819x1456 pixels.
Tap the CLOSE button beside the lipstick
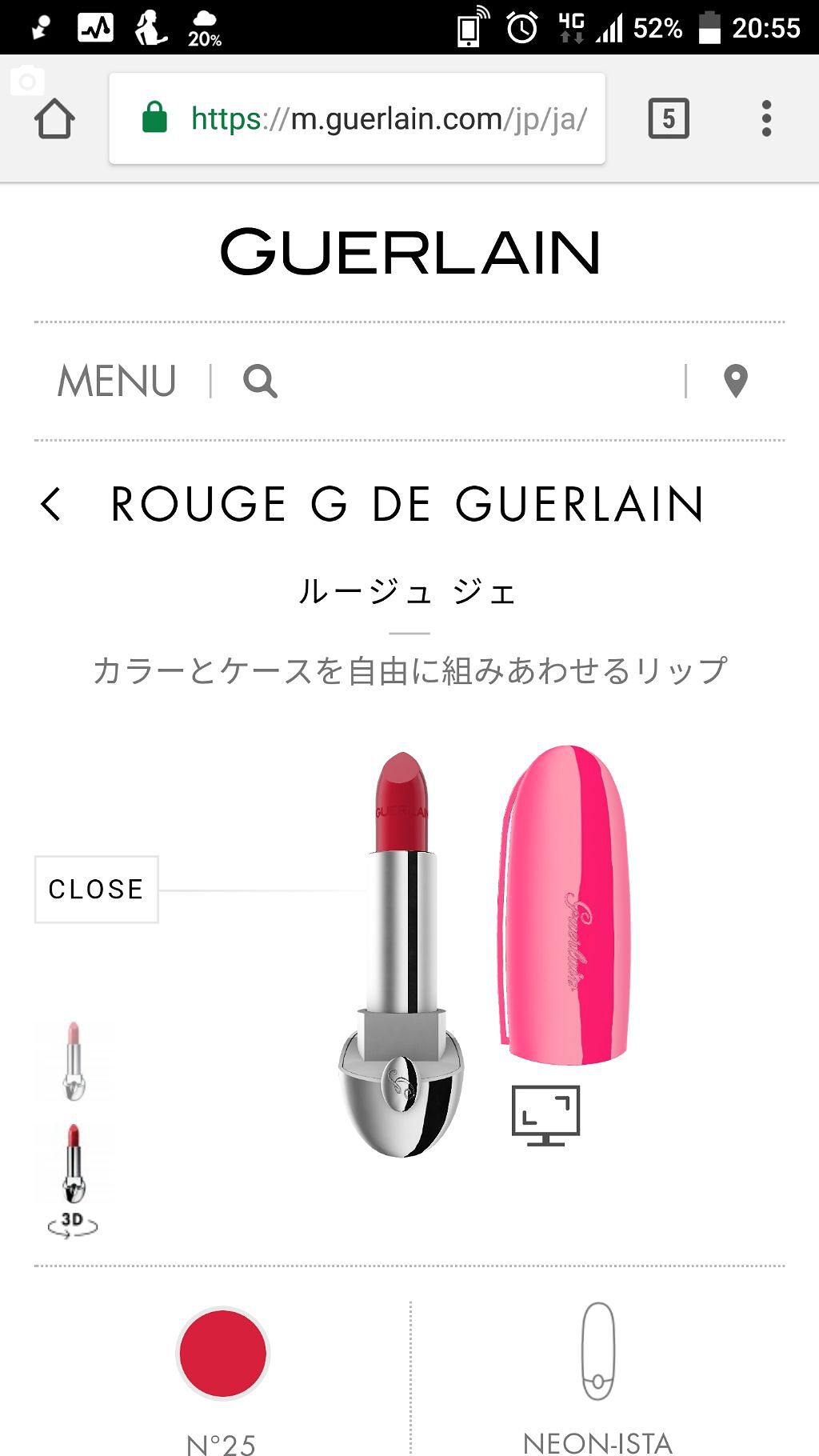(x=96, y=889)
